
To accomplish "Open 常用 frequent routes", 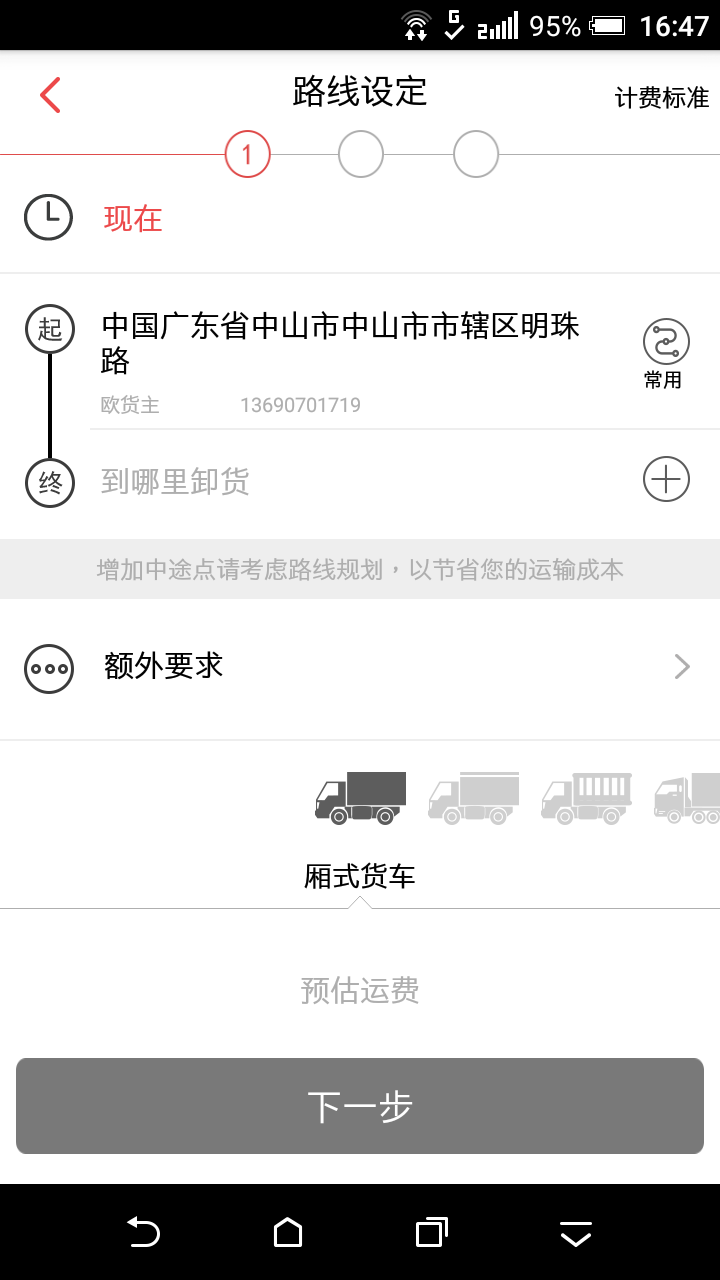I will click(665, 354).
